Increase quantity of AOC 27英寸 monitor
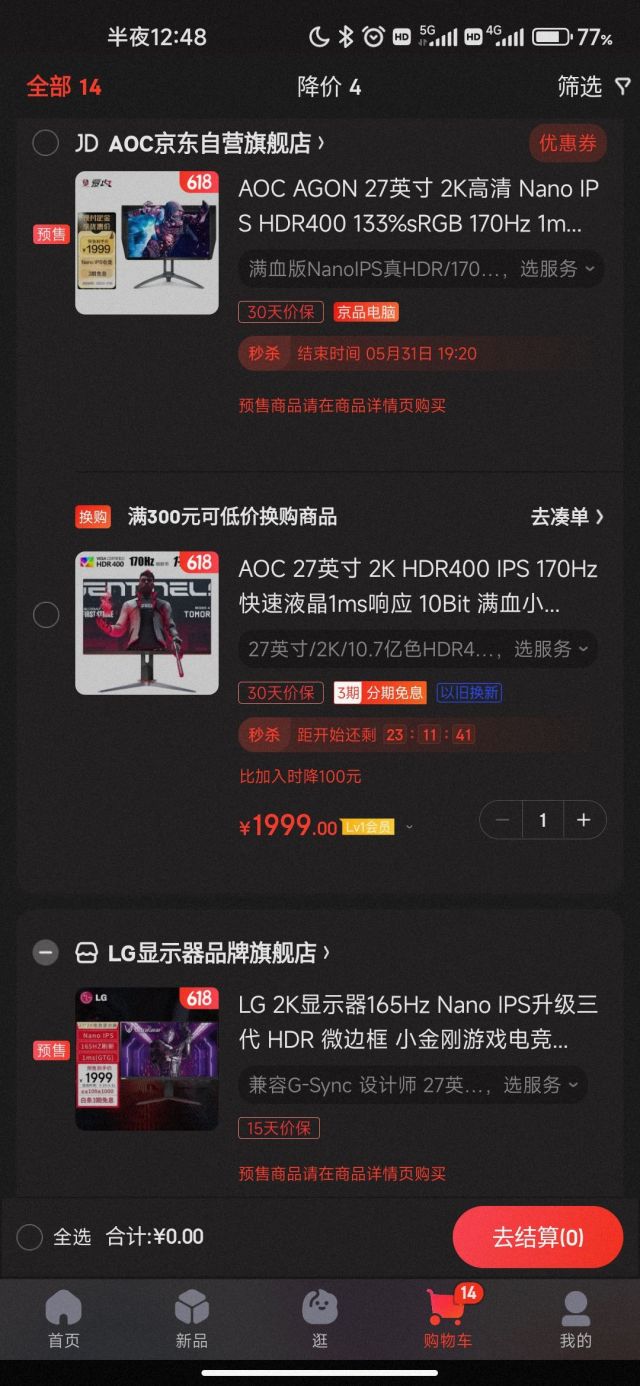Viewport: 640px width, 1386px height. [x=584, y=820]
